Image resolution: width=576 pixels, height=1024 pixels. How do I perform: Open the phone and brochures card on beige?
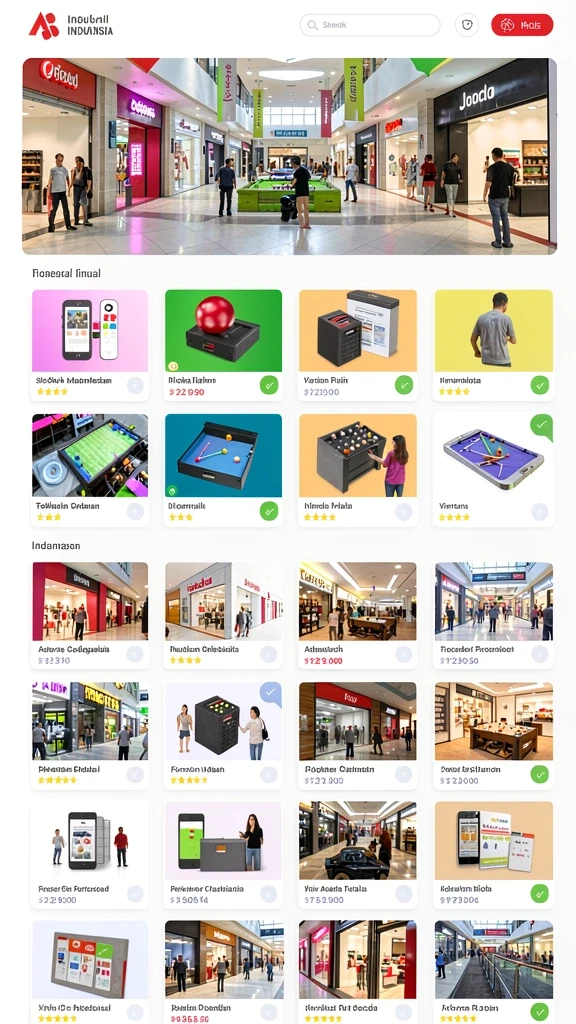494,855
